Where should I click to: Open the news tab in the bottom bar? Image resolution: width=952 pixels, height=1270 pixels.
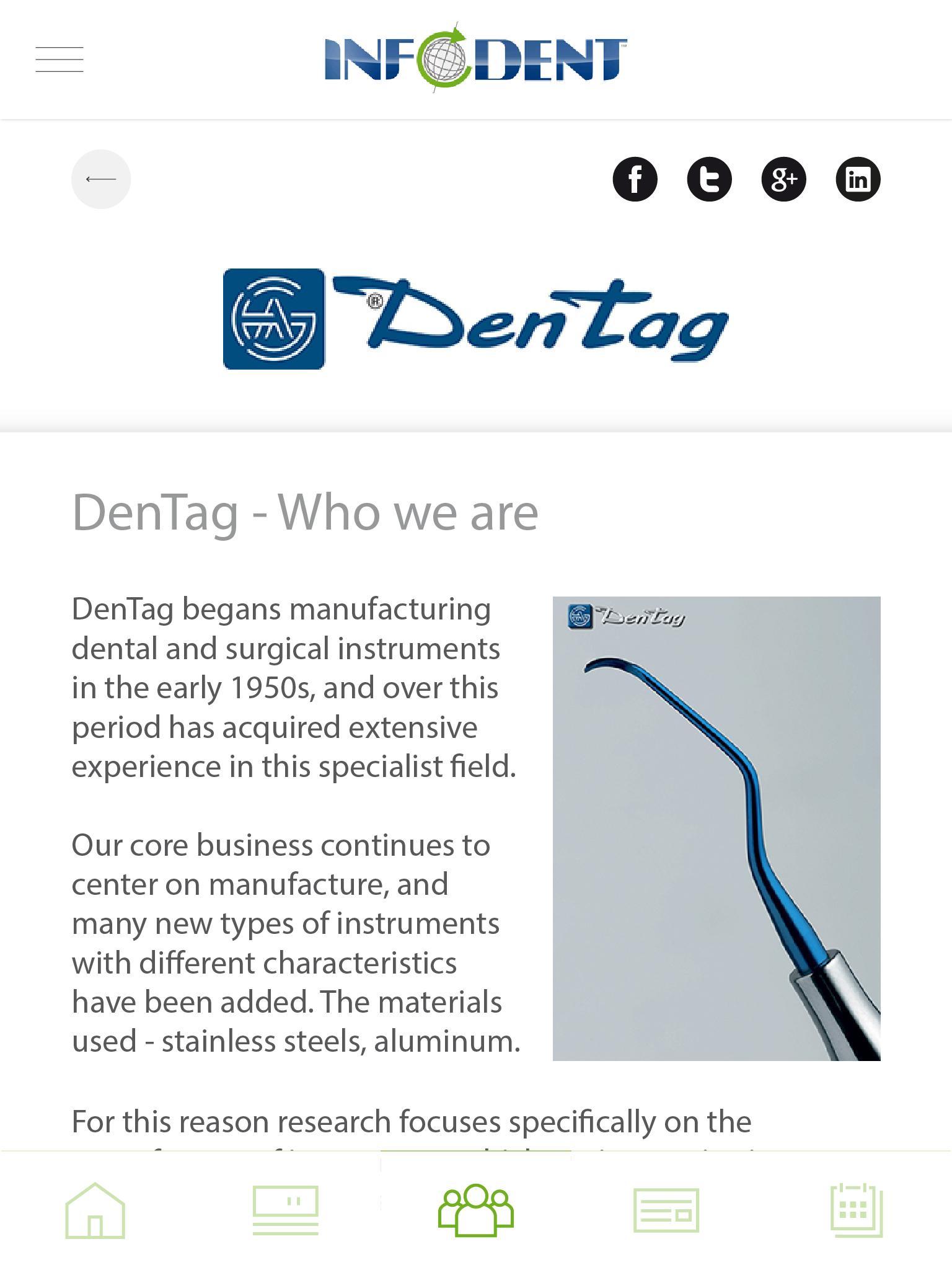(286, 1210)
